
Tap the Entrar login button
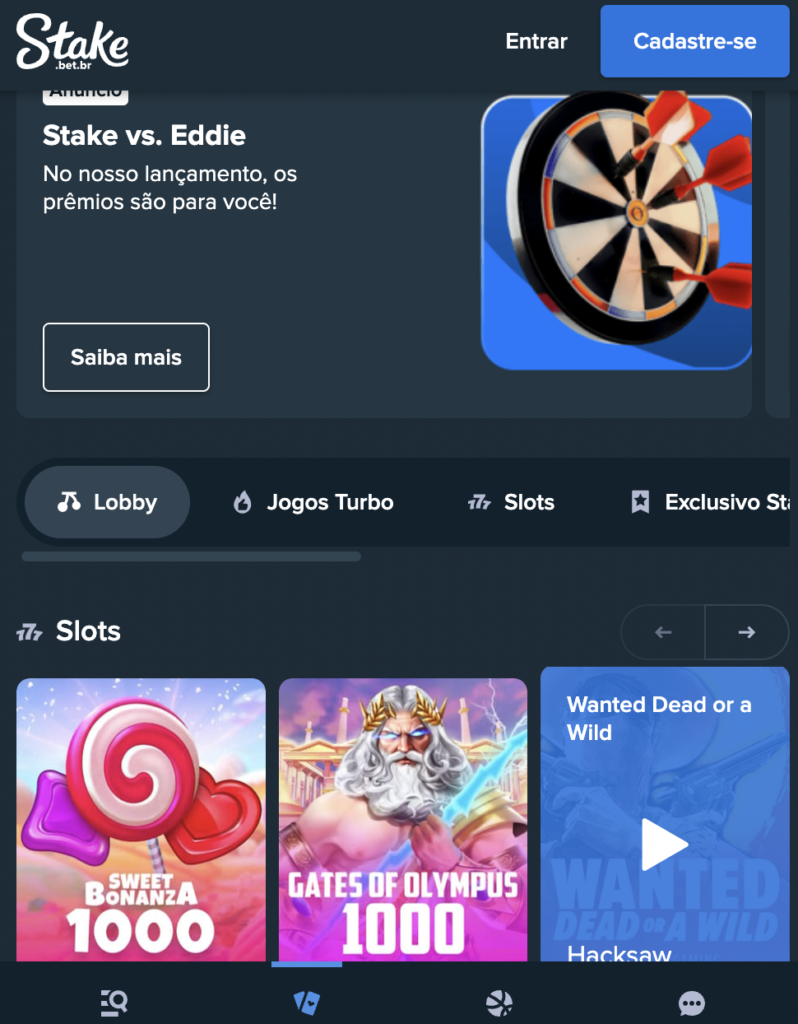pyautogui.click(x=536, y=42)
